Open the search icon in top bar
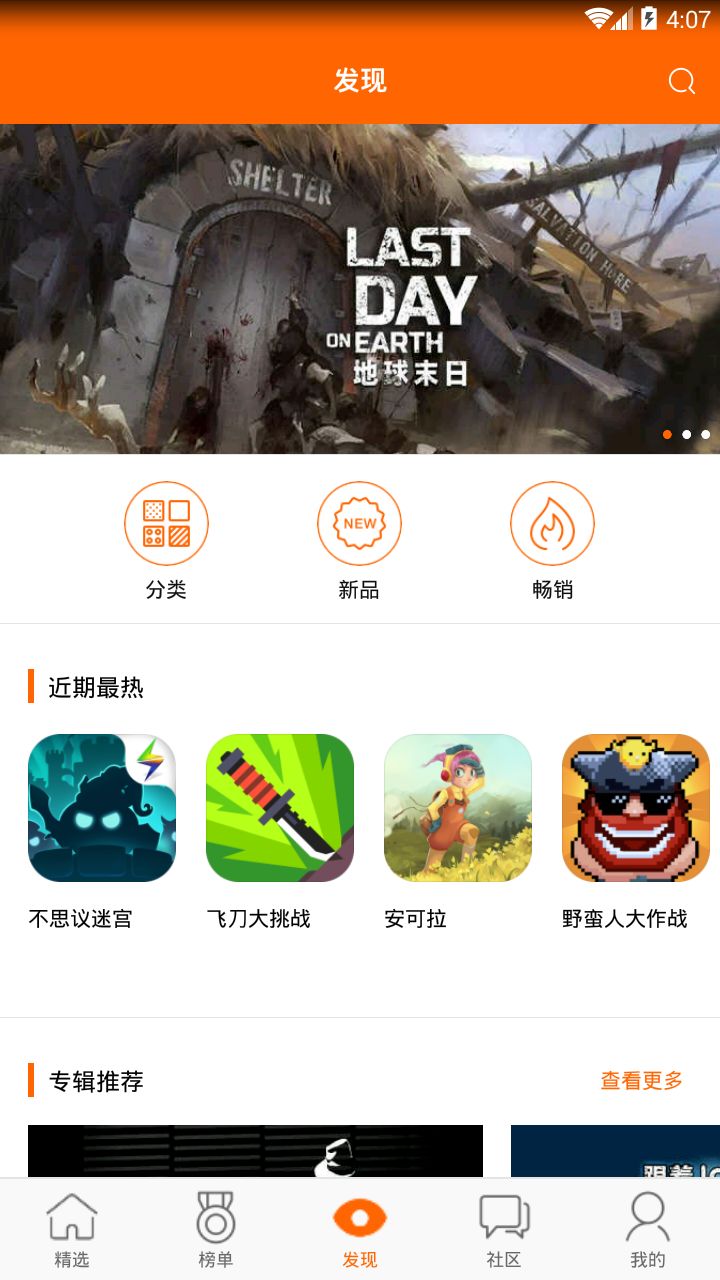 click(x=681, y=81)
